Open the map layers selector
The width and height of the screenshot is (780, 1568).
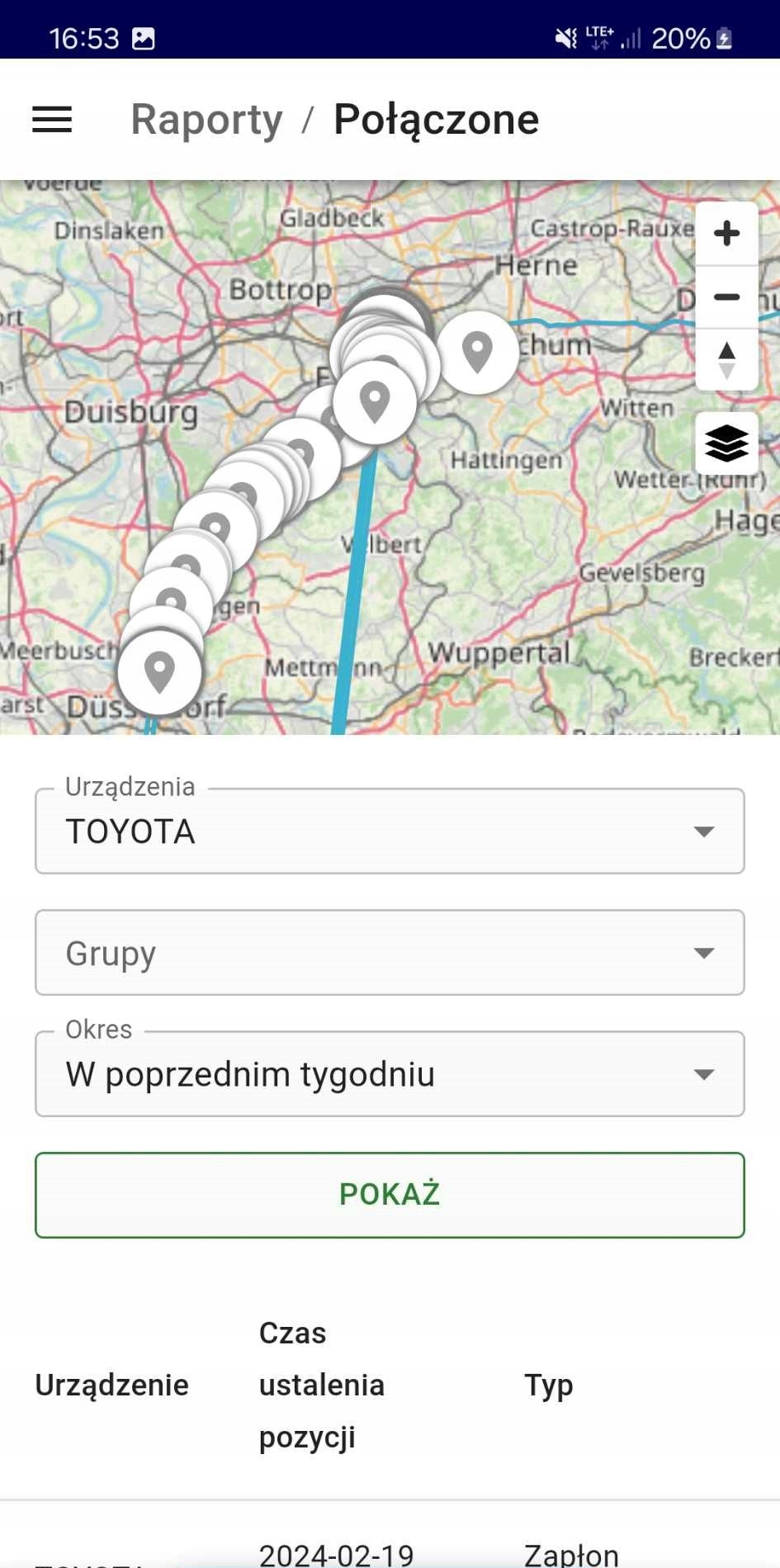click(726, 443)
